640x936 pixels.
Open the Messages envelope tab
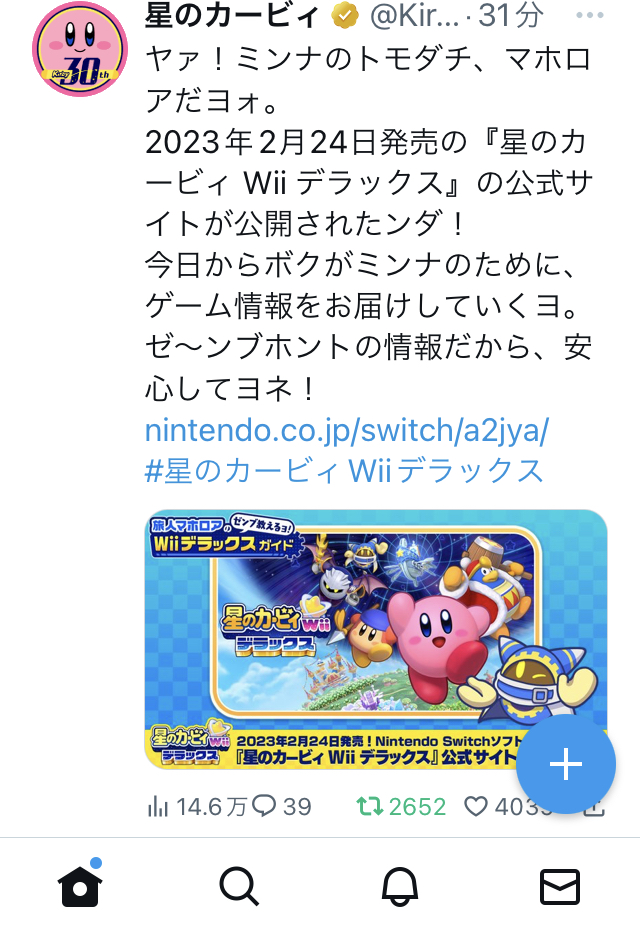pyautogui.click(x=560, y=886)
